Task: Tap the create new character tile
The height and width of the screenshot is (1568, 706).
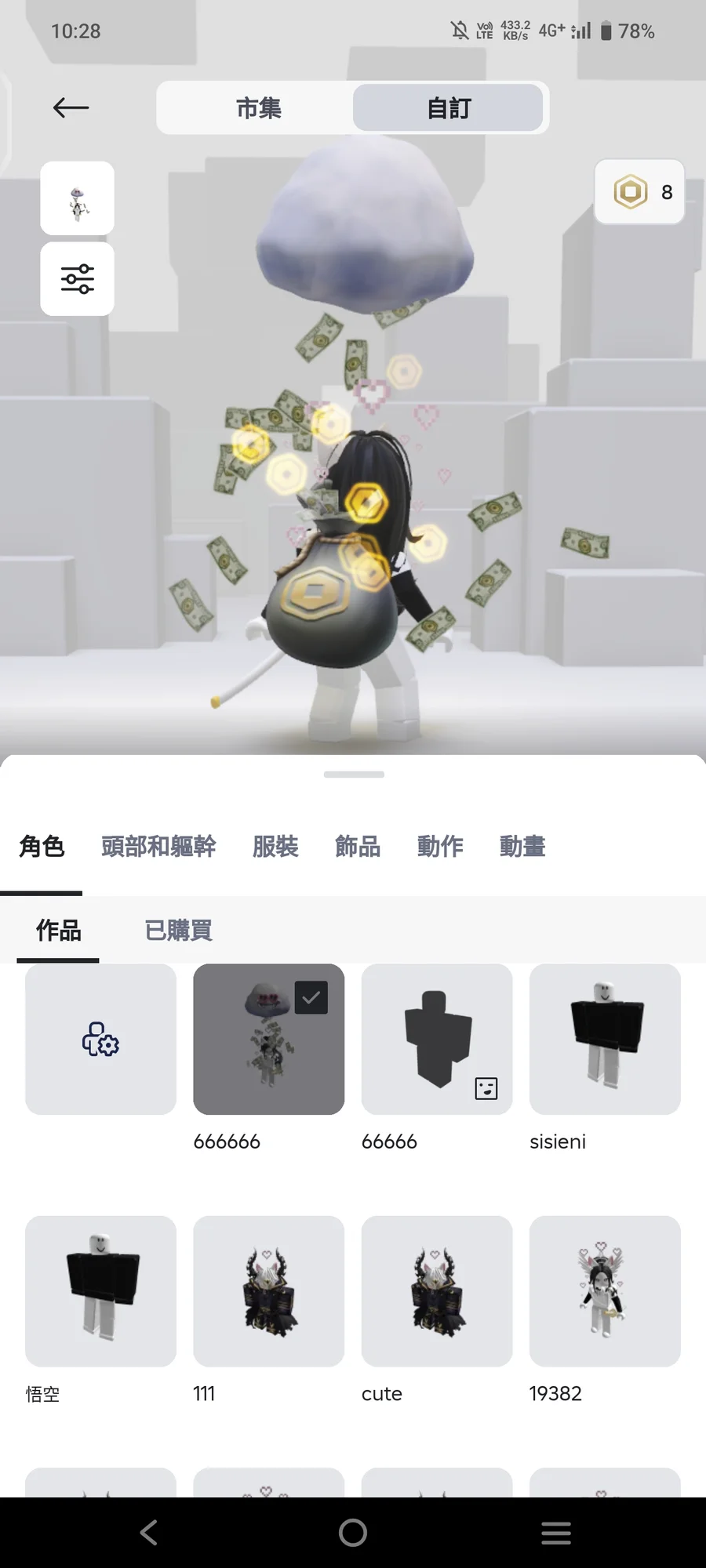Action: click(x=100, y=1039)
